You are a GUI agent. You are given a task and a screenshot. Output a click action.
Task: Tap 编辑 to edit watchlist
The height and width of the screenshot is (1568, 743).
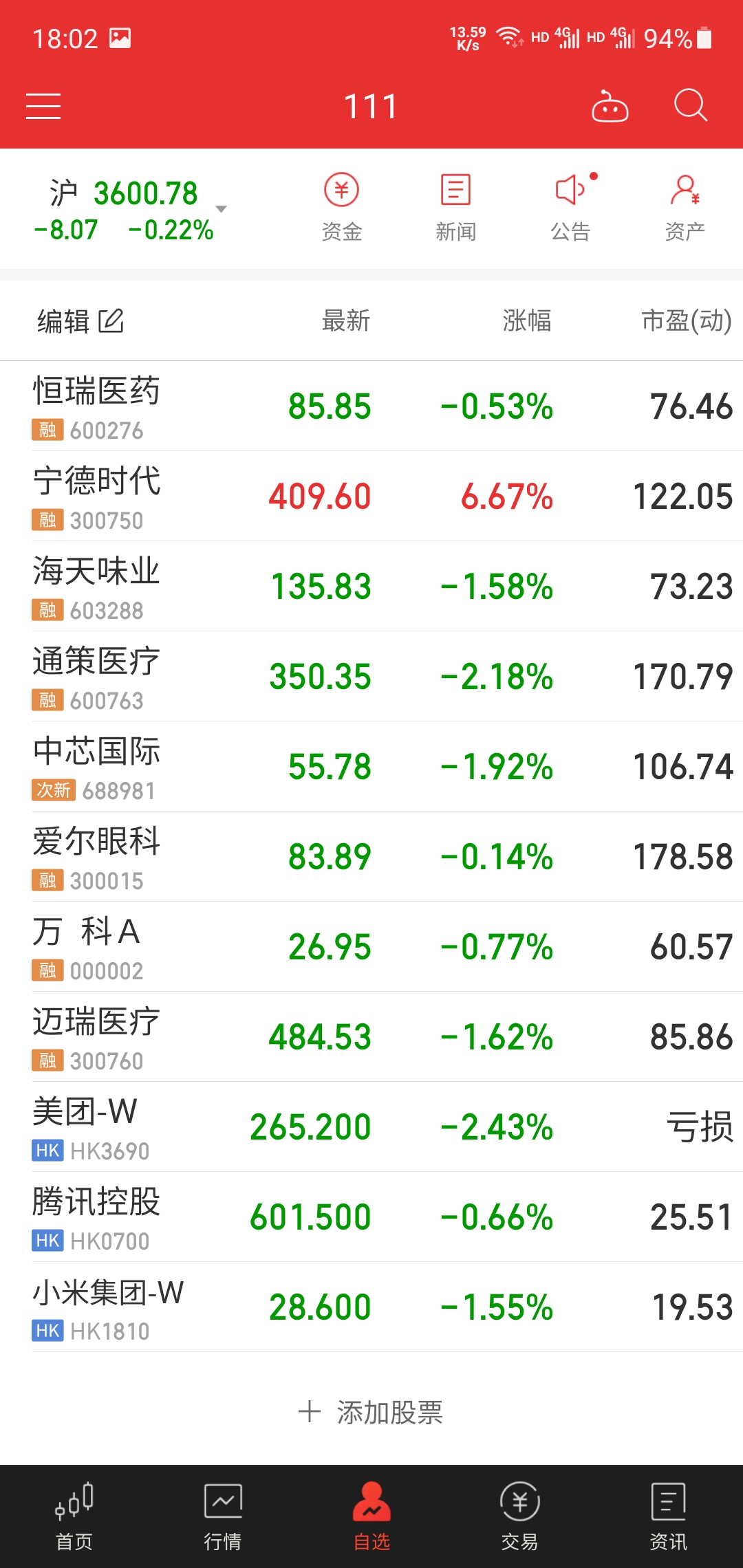click(x=80, y=321)
